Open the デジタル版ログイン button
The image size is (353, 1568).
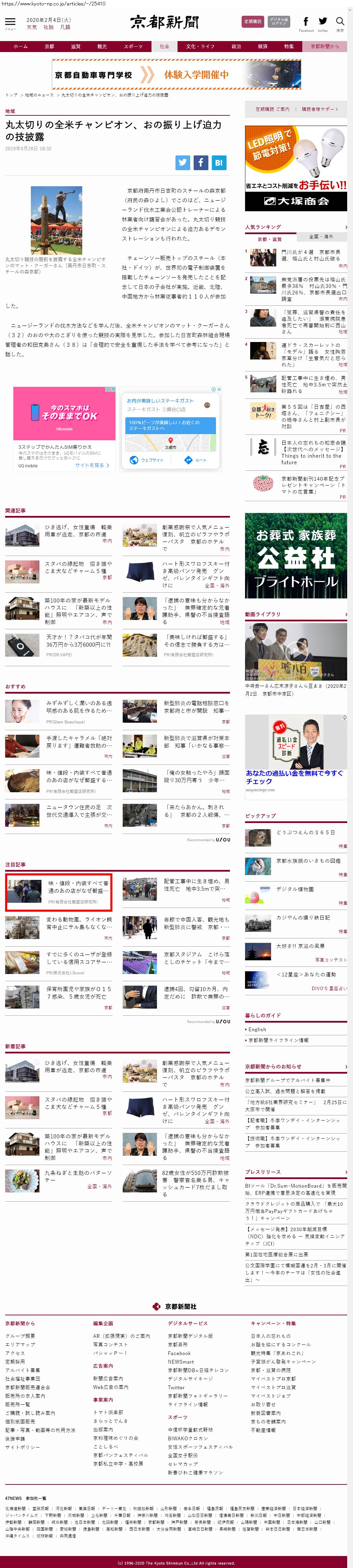(x=279, y=22)
